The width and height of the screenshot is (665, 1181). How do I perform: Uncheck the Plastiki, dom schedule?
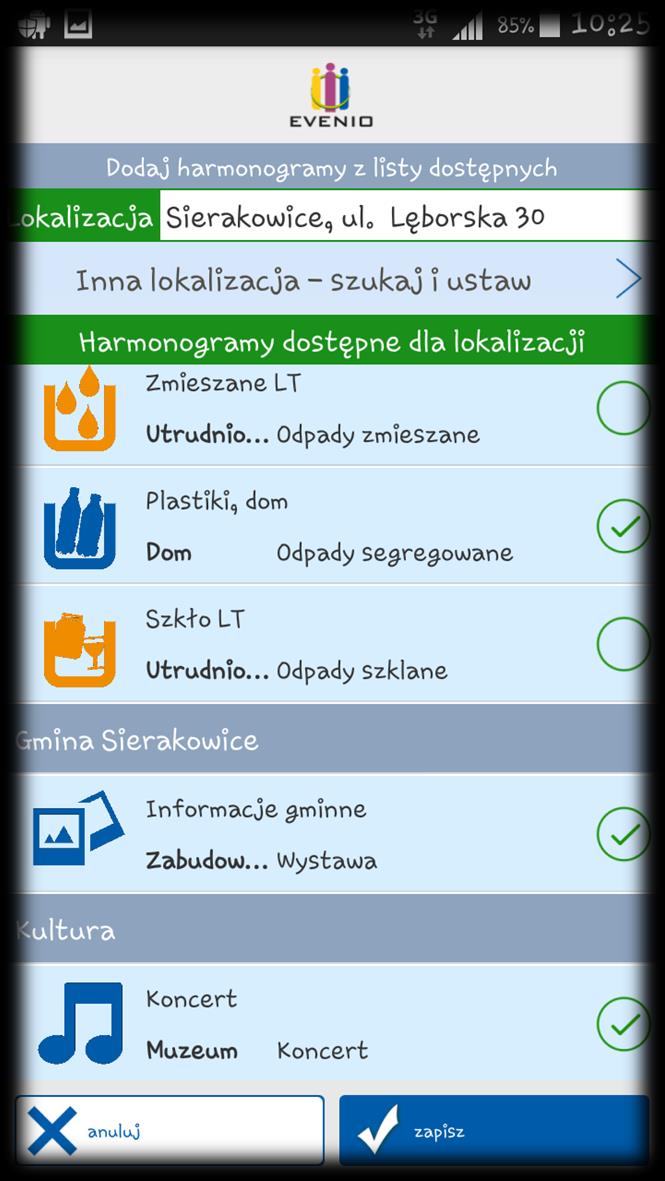(x=623, y=526)
